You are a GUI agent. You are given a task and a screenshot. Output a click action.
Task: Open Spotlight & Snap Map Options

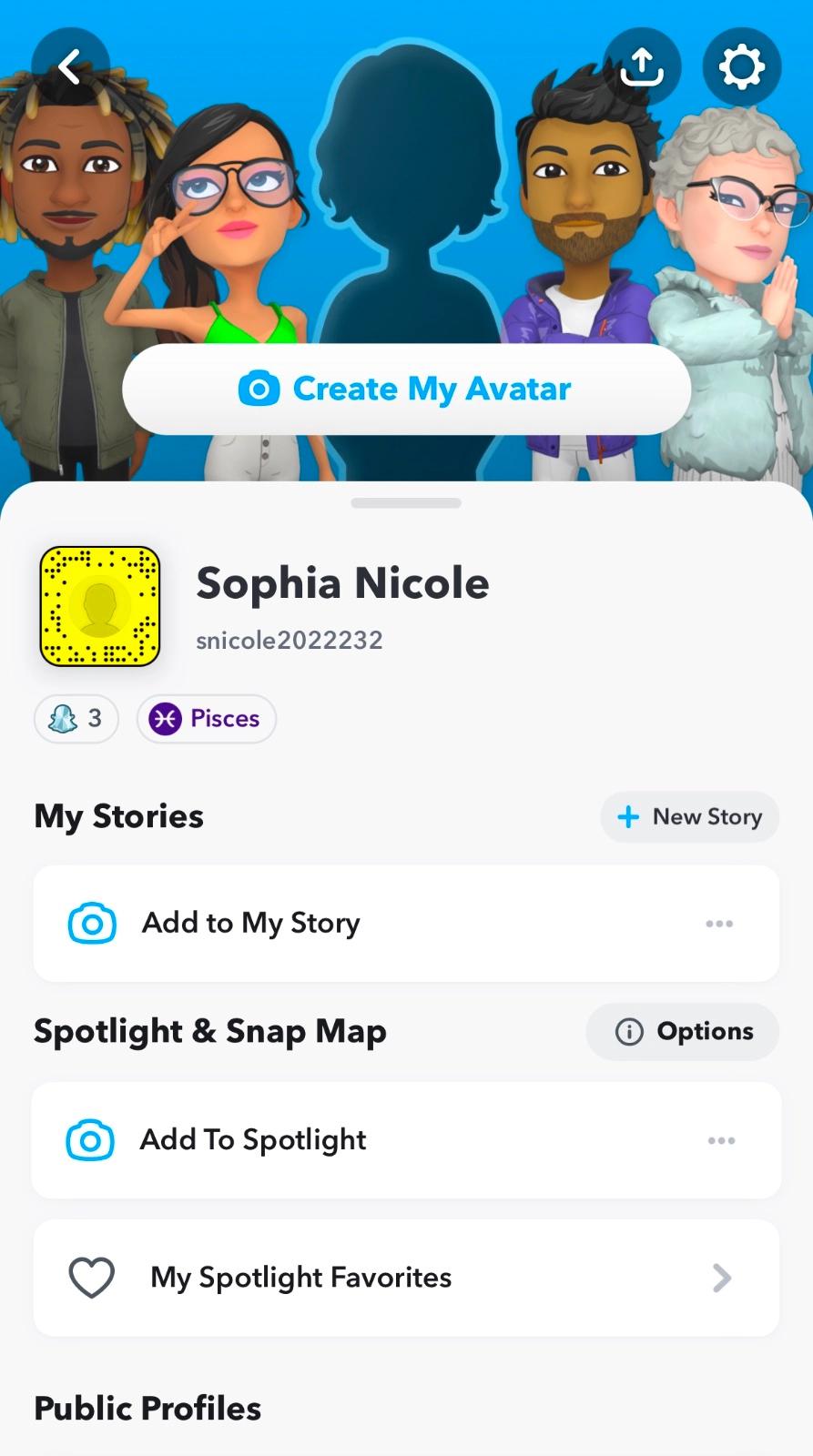click(x=683, y=1032)
